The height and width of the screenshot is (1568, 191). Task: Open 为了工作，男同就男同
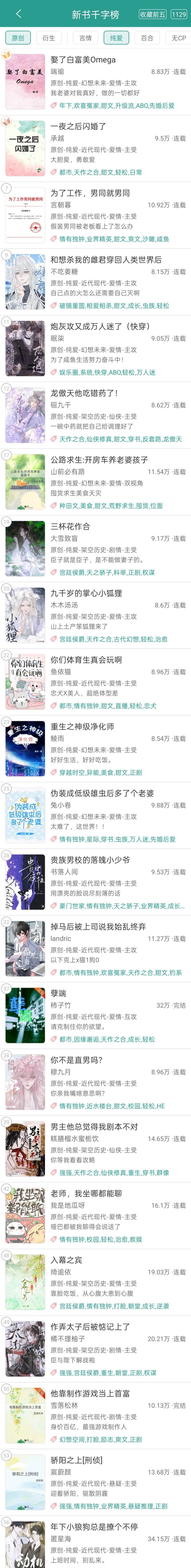point(90,193)
